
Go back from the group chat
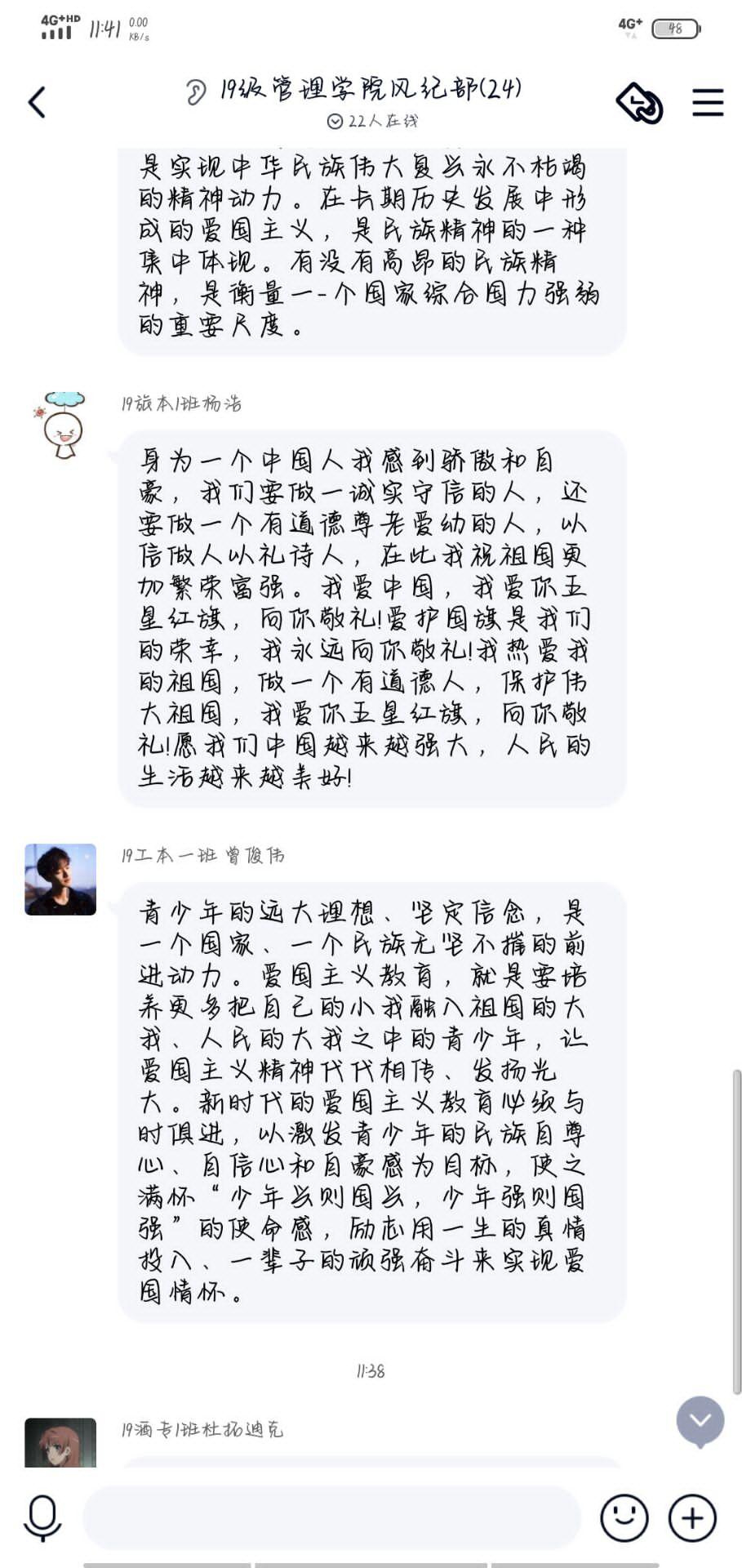tap(37, 103)
